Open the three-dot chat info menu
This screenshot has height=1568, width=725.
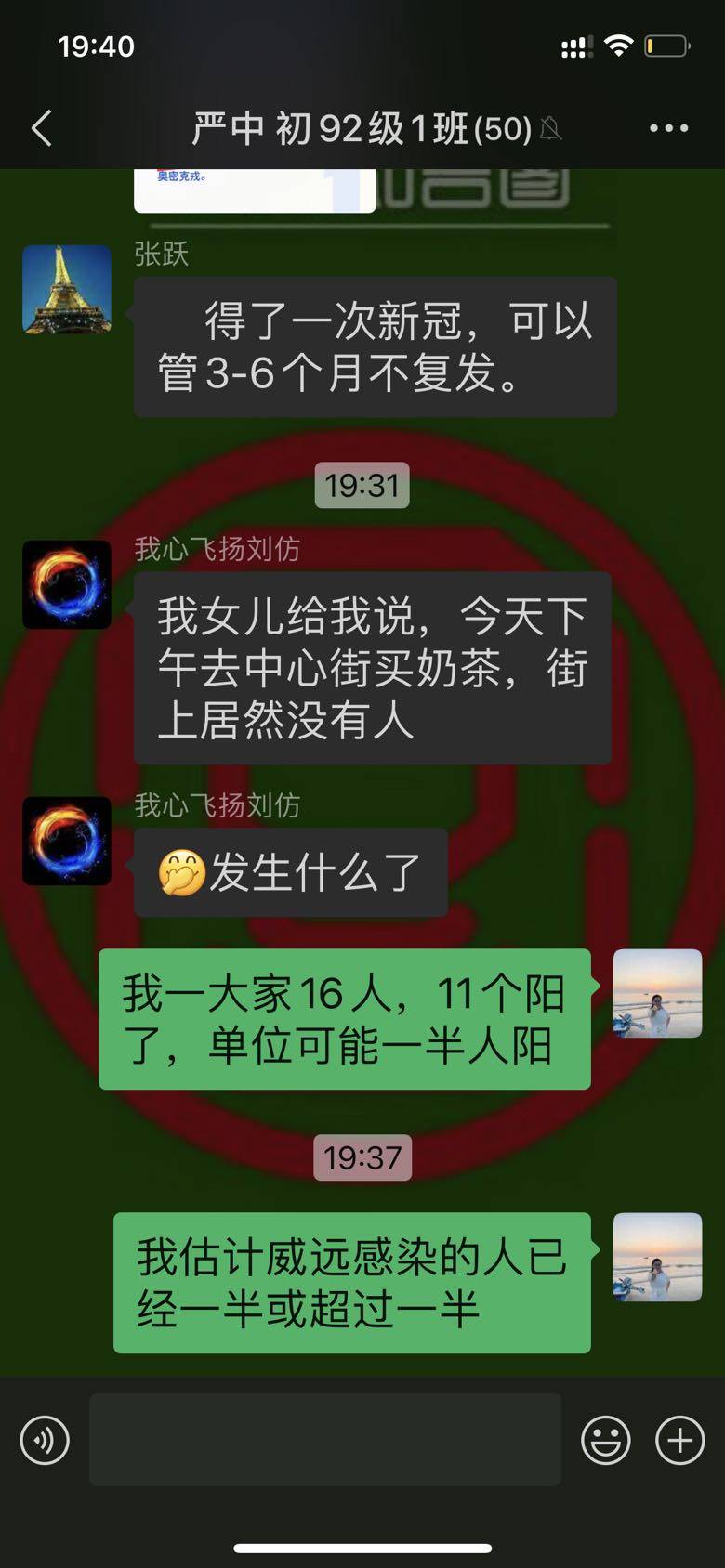[x=668, y=128]
